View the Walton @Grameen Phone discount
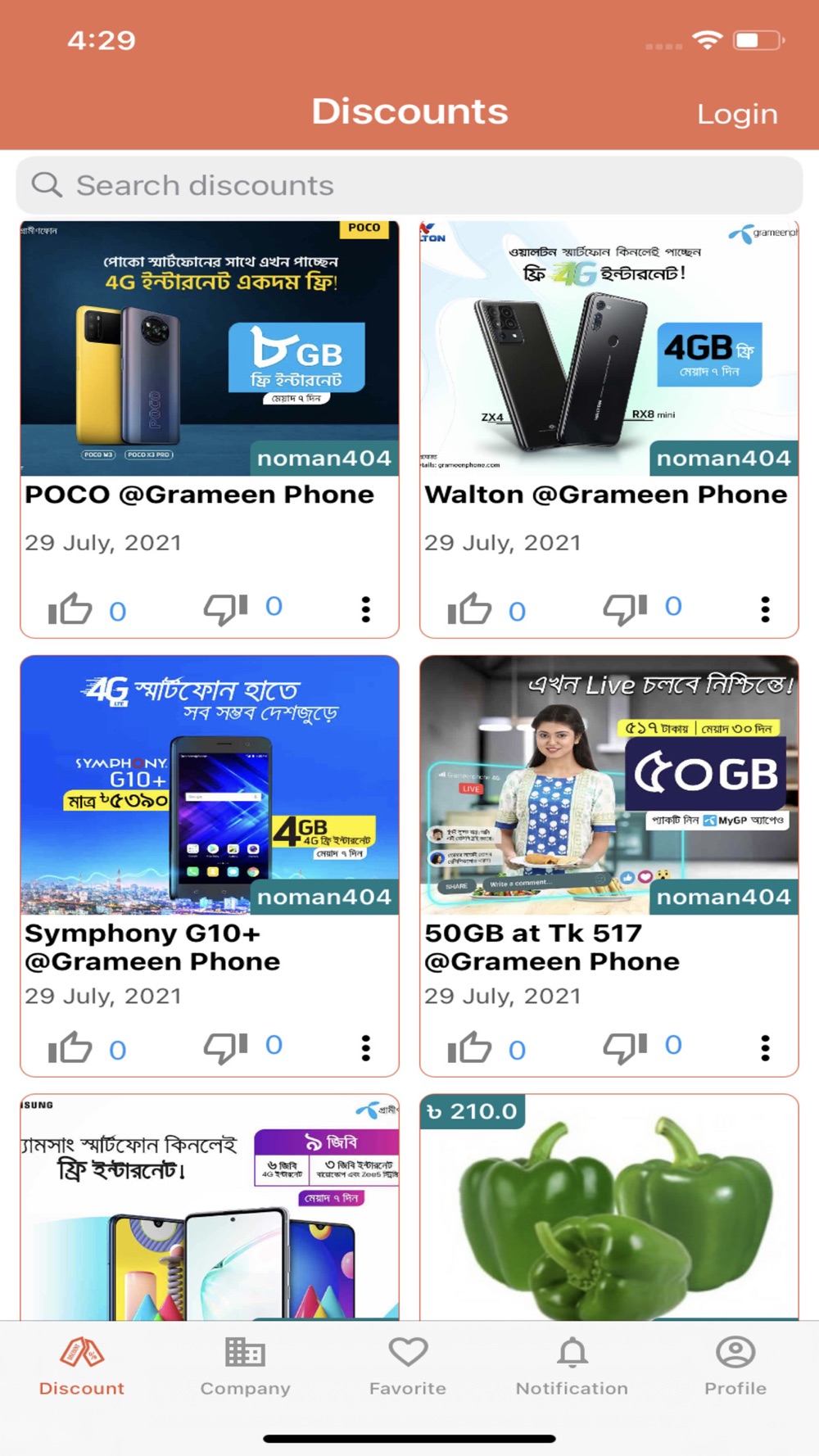The height and width of the screenshot is (1456, 819). click(609, 350)
